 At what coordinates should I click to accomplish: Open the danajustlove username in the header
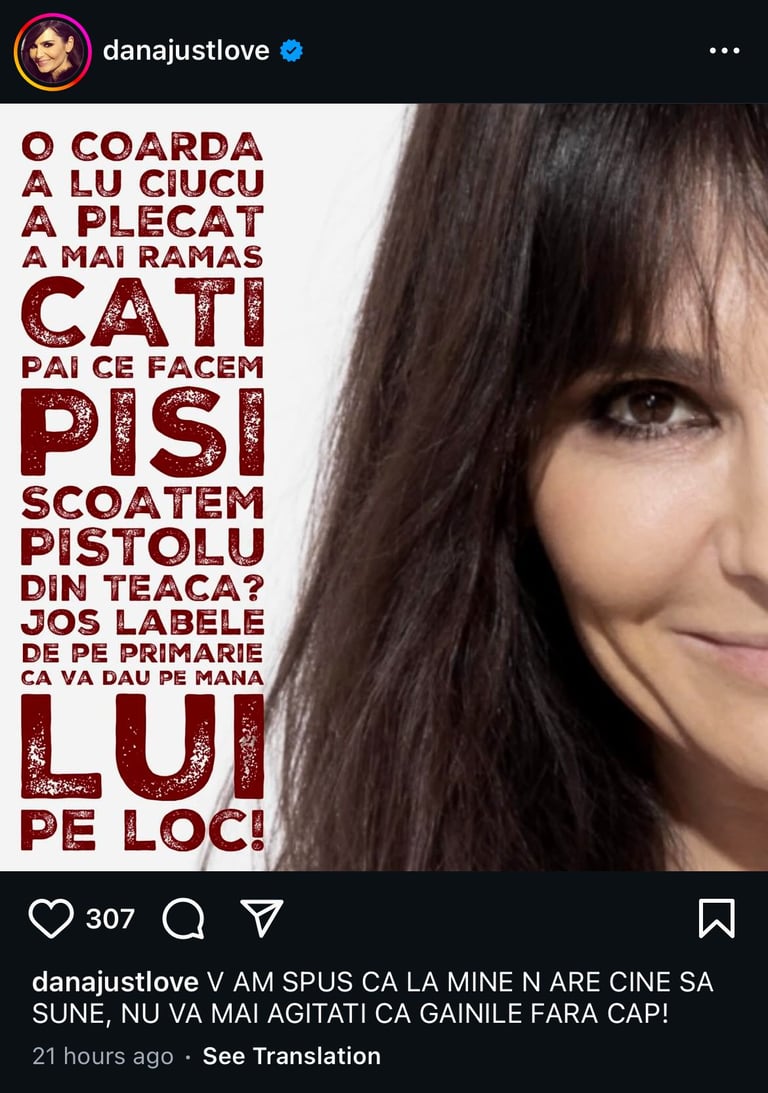(x=186, y=51)
